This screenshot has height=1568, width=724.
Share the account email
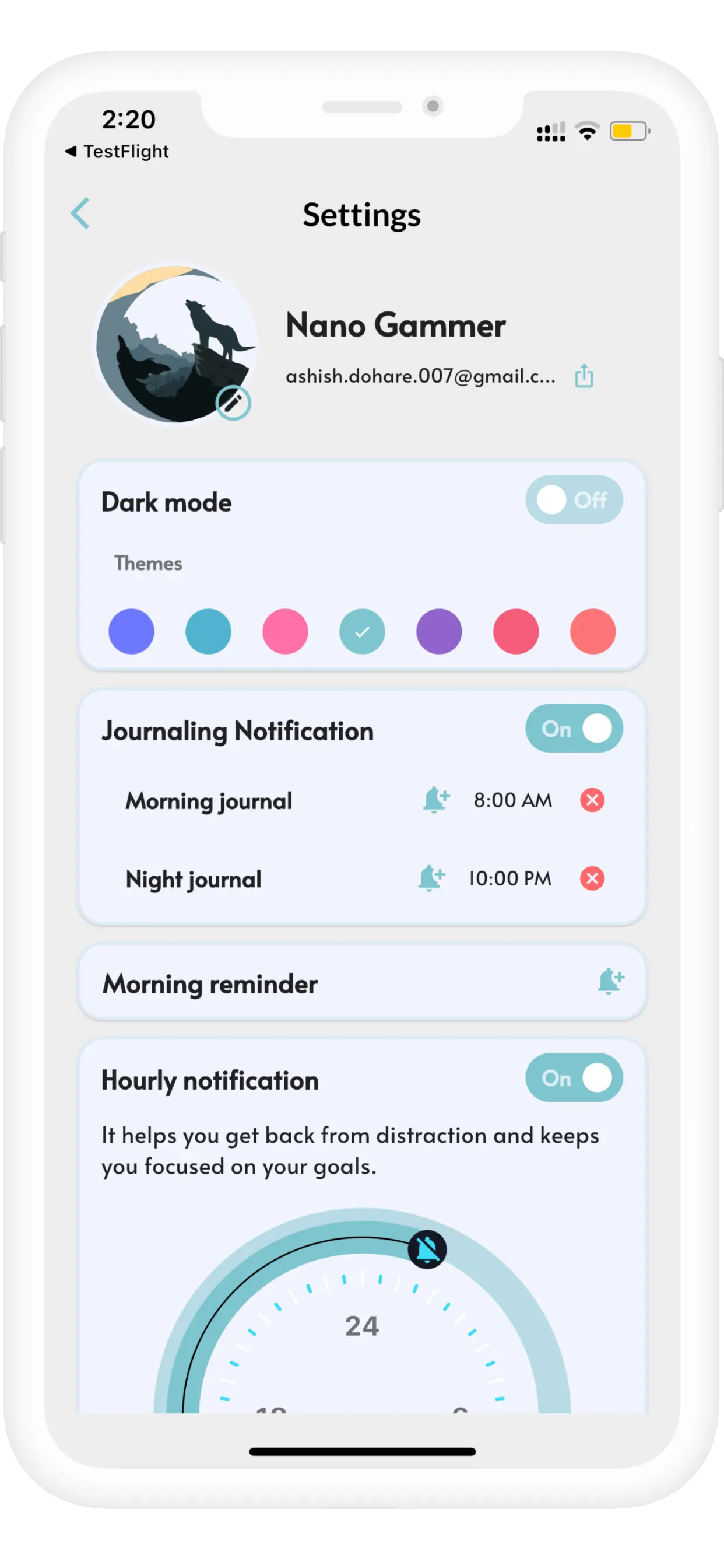(x=584, y=376)
